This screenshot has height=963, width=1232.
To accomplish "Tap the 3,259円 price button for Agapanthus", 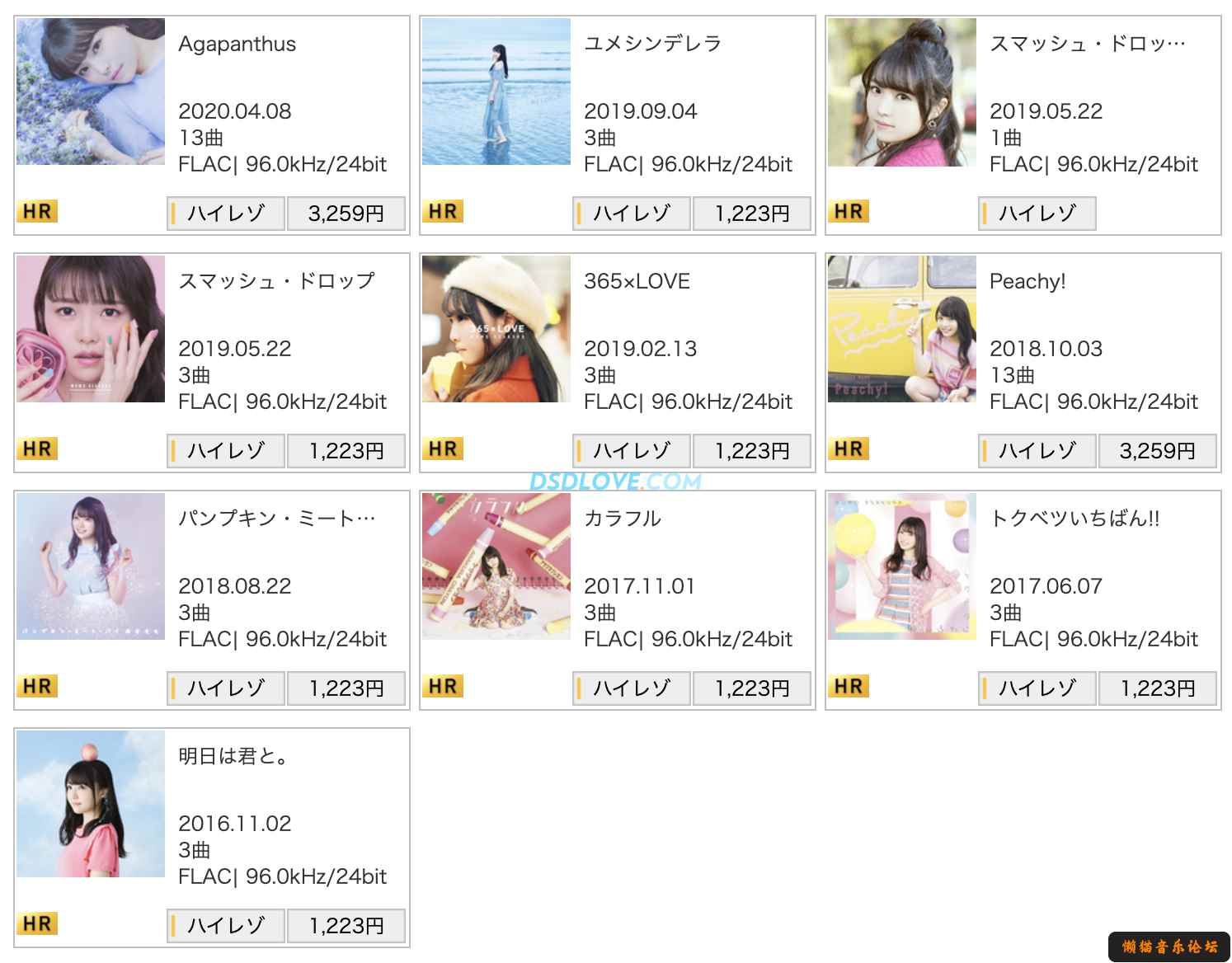I will tap(346, 214).
